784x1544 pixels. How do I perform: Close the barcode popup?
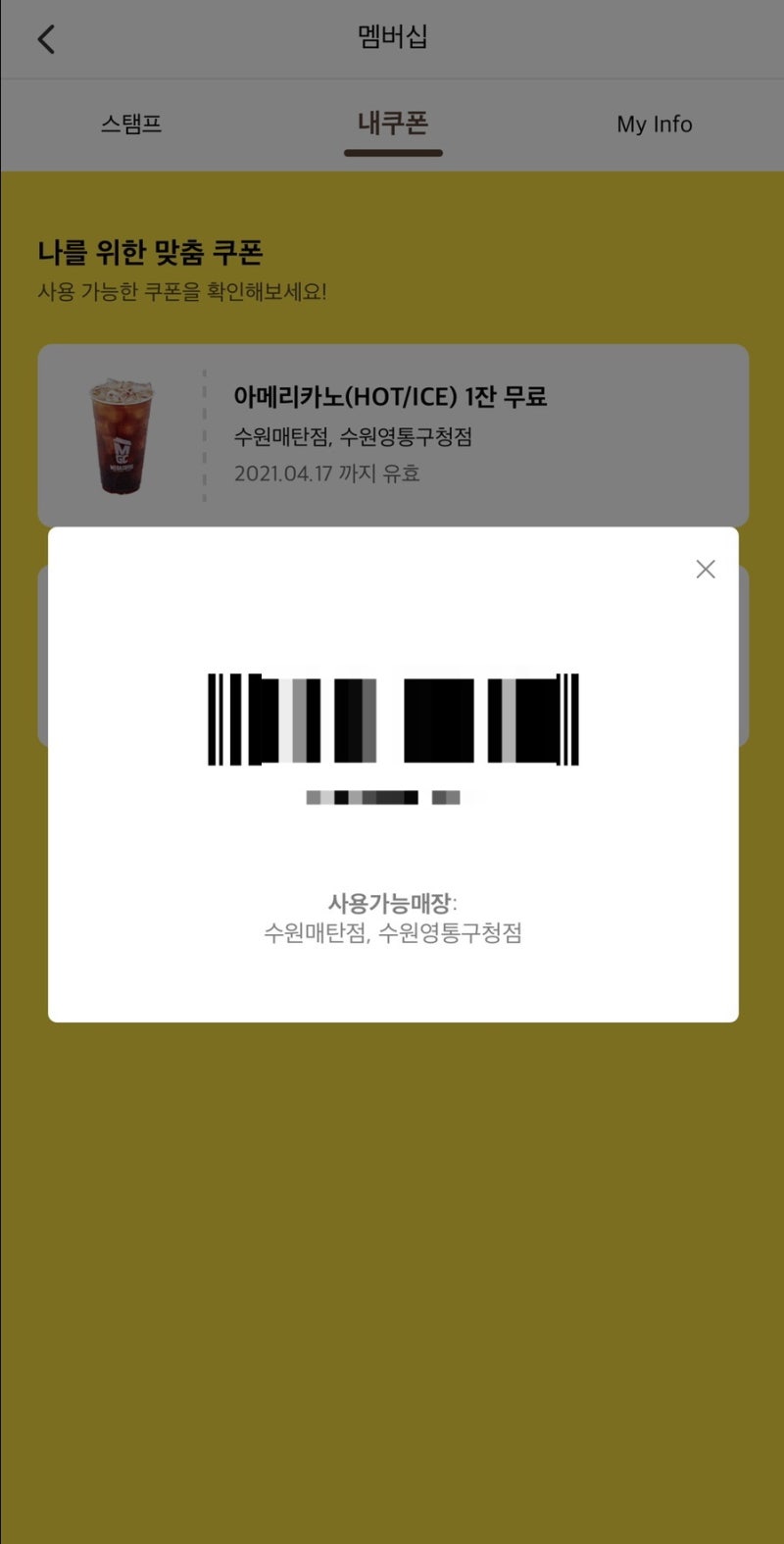tap(705, 569)
